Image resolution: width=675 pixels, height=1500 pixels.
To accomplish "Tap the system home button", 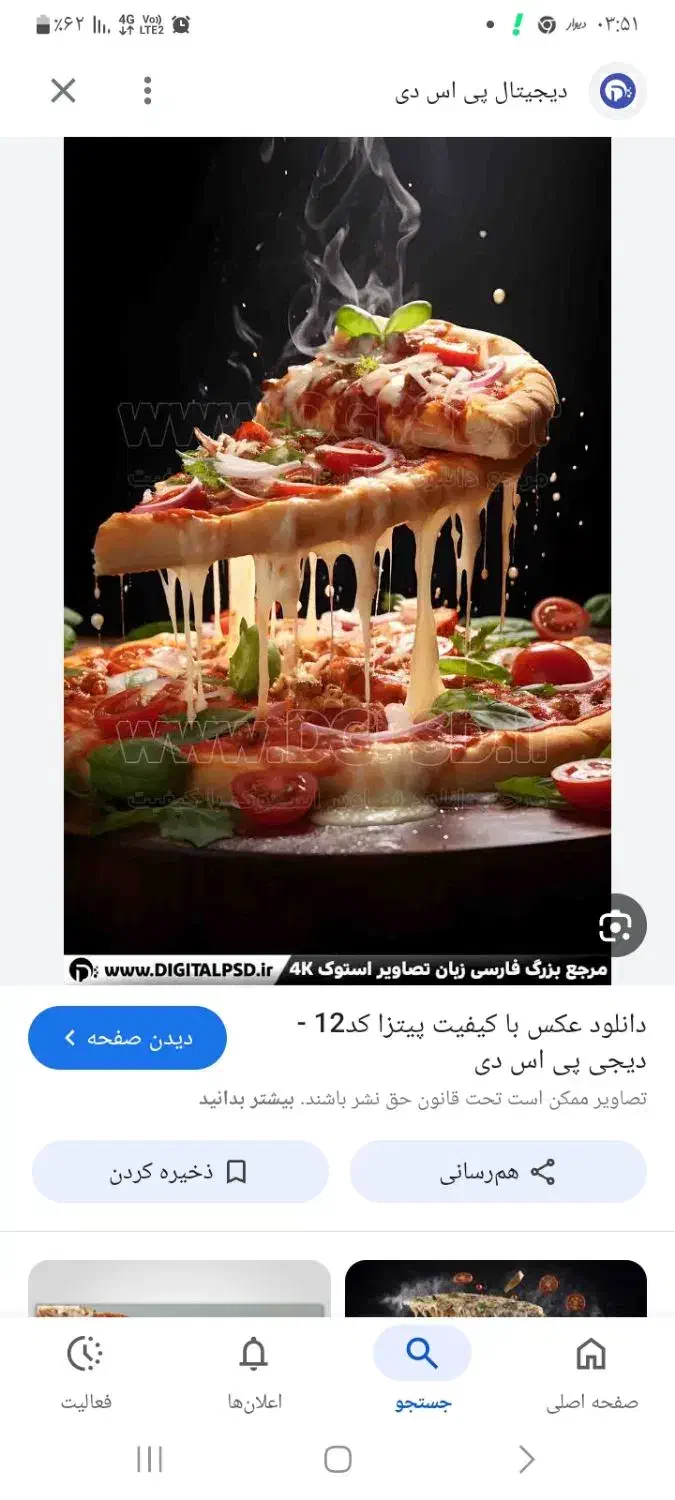I will point(338,1459).
